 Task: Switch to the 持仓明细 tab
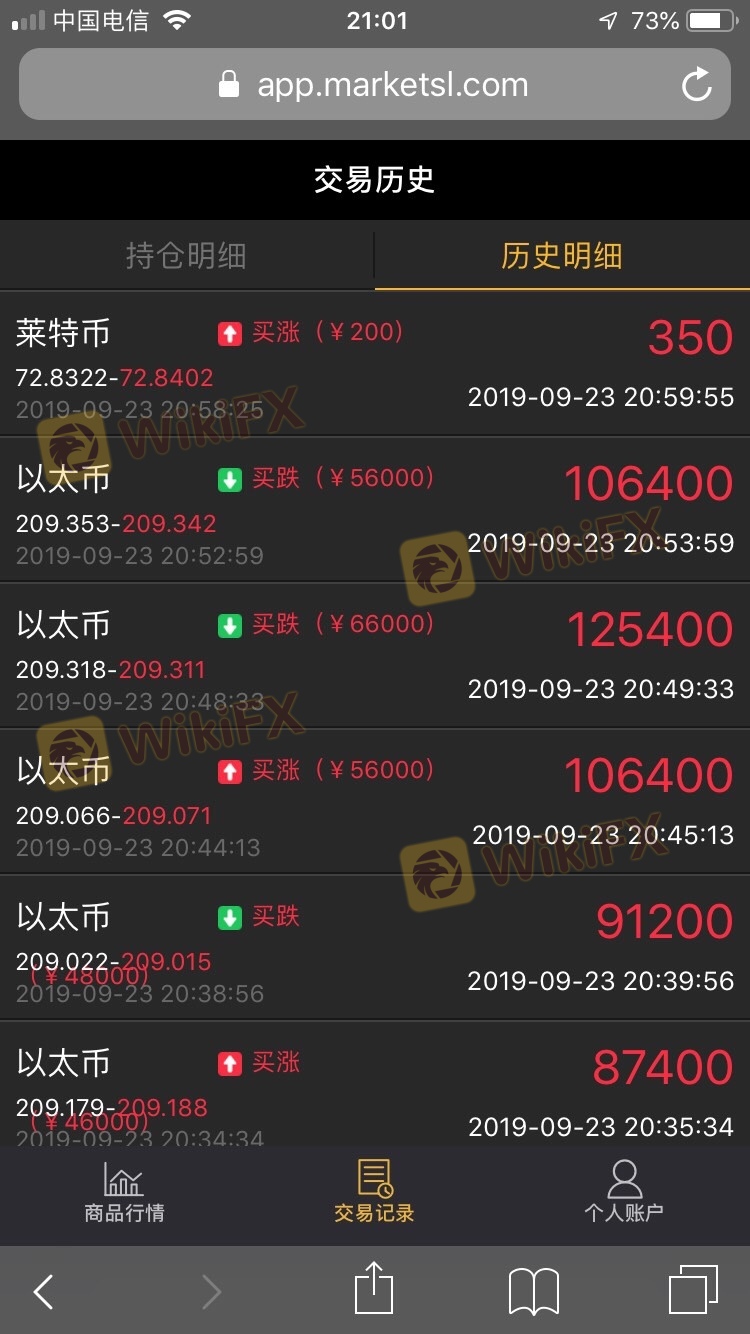tap(186, 256)
